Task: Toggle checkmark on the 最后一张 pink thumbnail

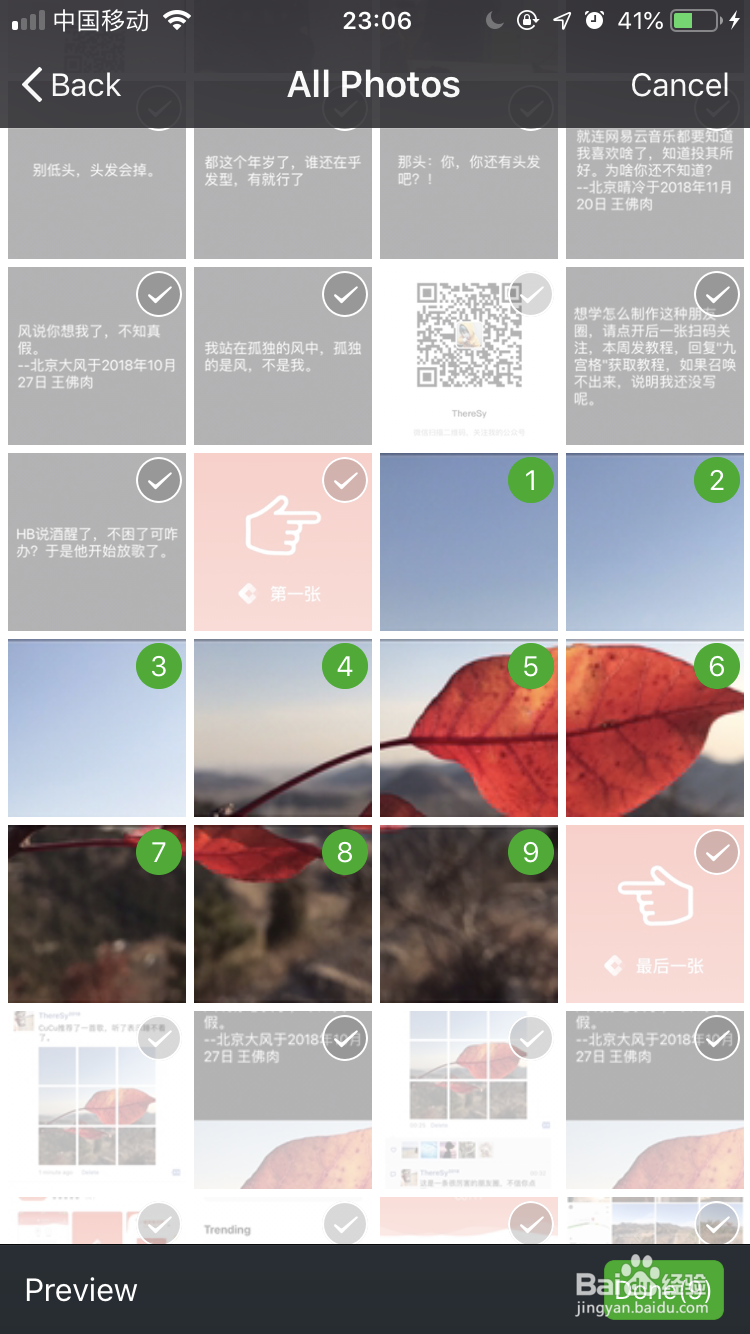Action: (716, 852)
